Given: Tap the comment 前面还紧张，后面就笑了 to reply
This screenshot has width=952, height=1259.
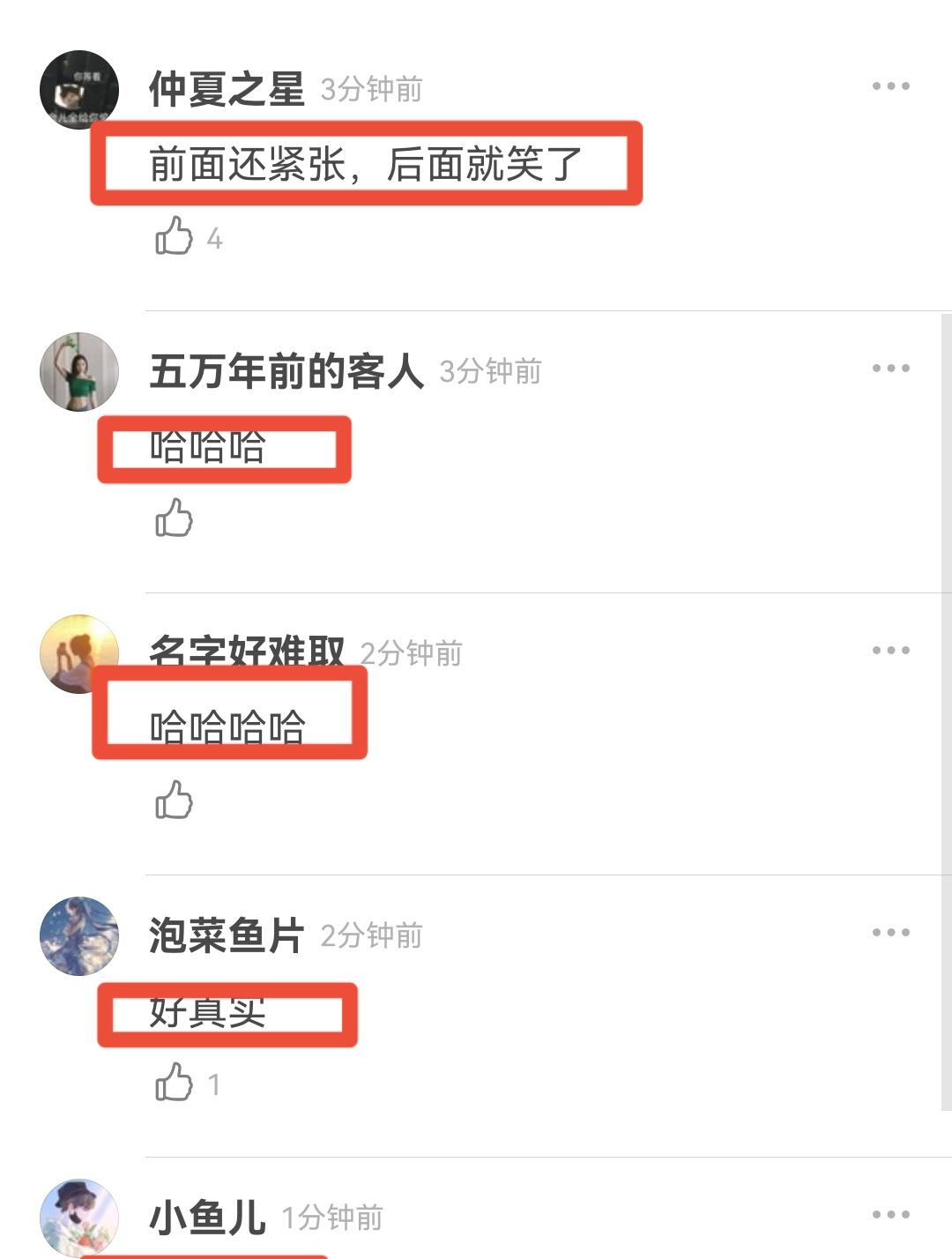Looking at the screenshot, I should (370, 164).
